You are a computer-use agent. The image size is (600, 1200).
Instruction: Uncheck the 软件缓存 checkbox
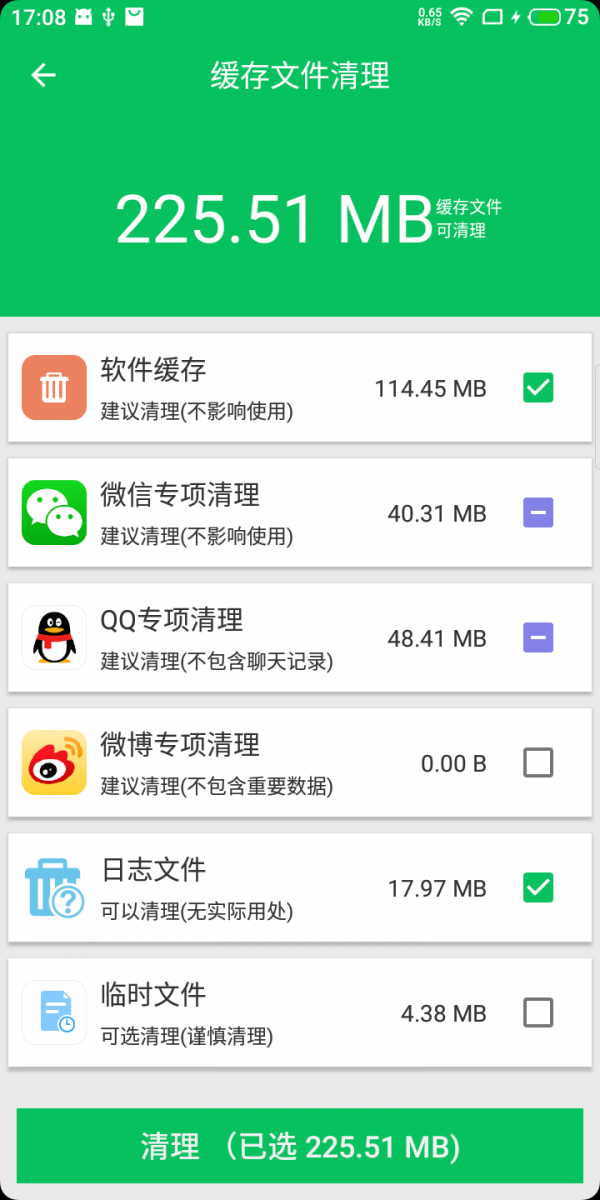(x=538, y=388)
